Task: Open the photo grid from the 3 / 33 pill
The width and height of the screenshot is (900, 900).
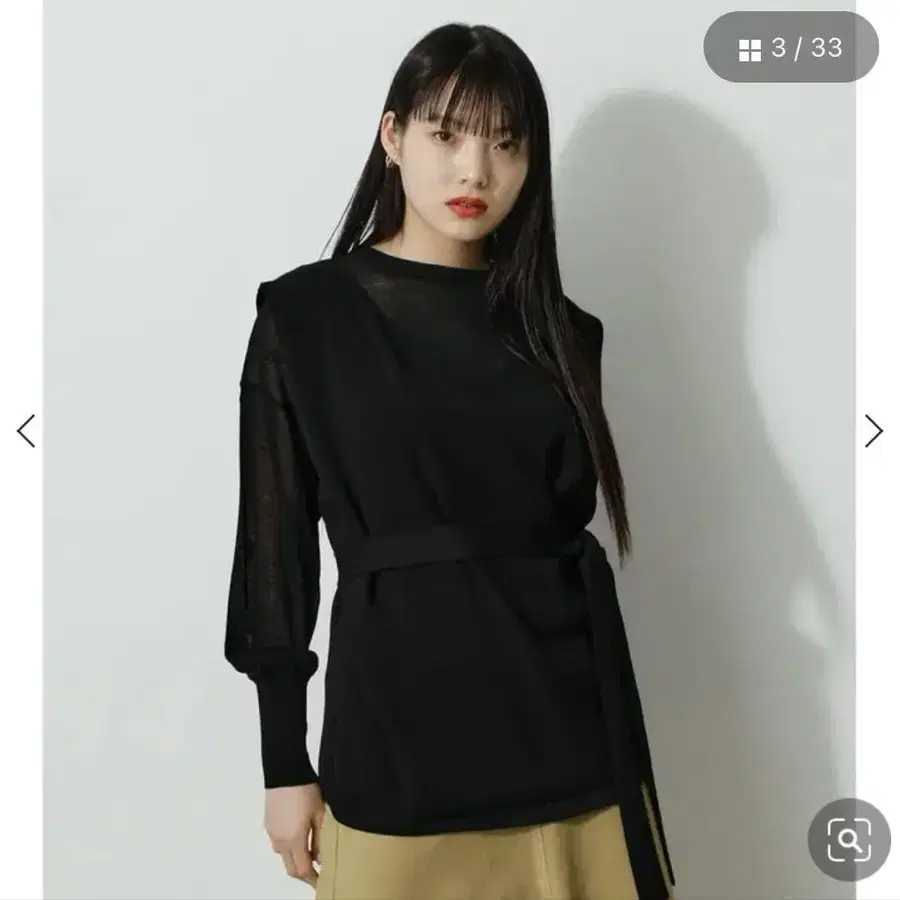Action: [790, 48]
